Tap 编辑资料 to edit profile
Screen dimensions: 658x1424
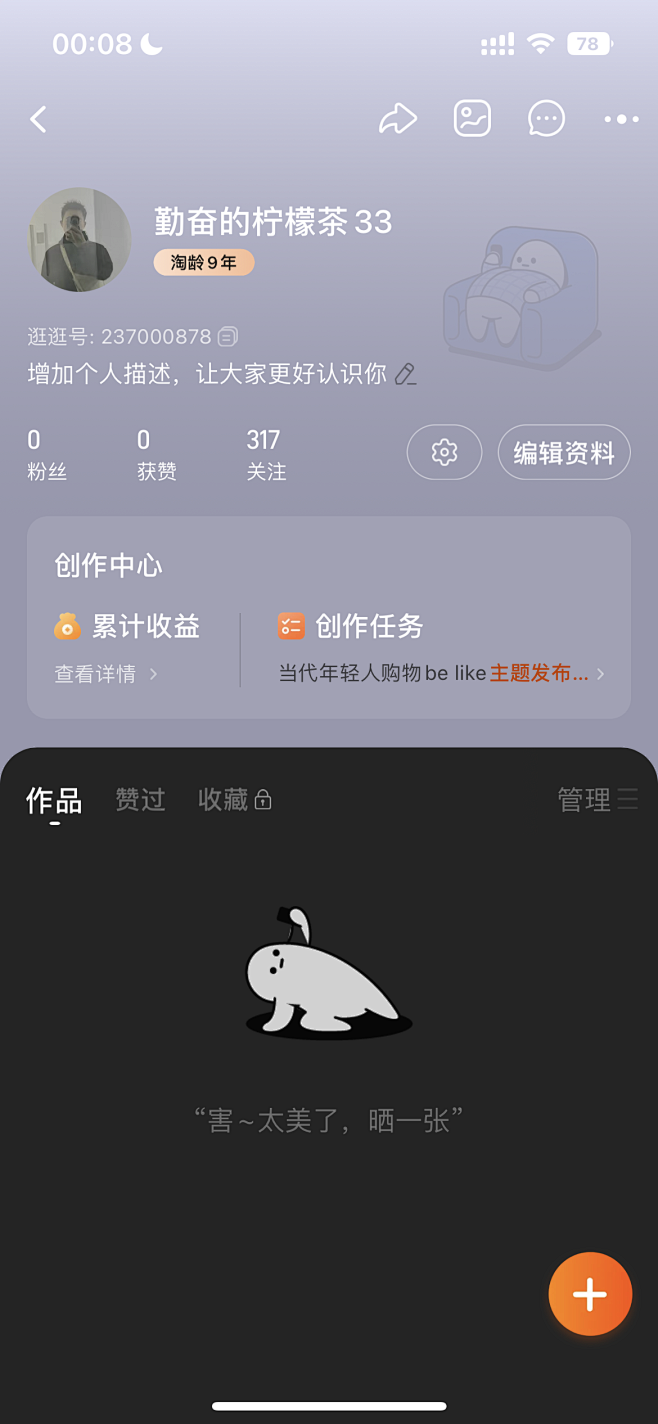[x=564, y=452]
